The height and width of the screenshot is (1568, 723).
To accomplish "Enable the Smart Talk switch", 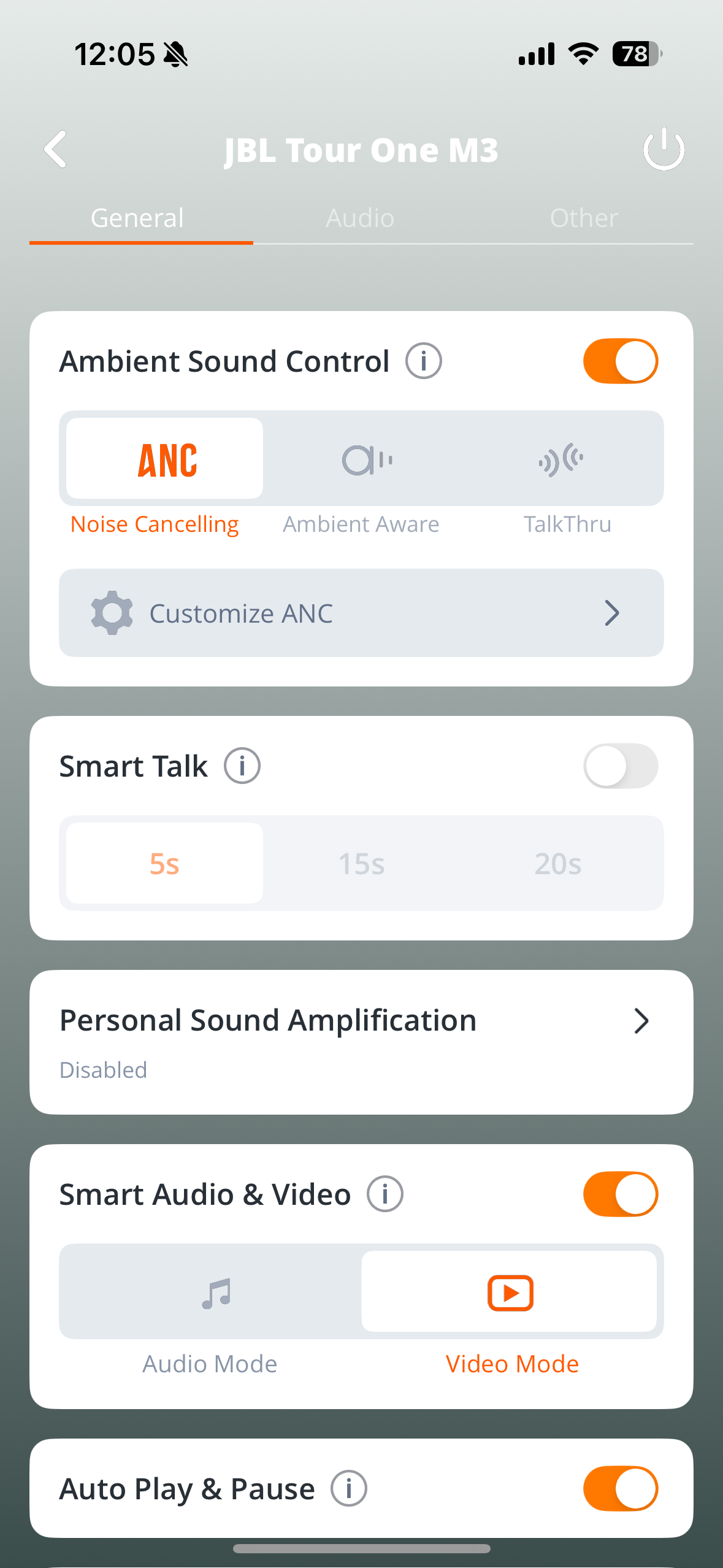I will [620, 766].
